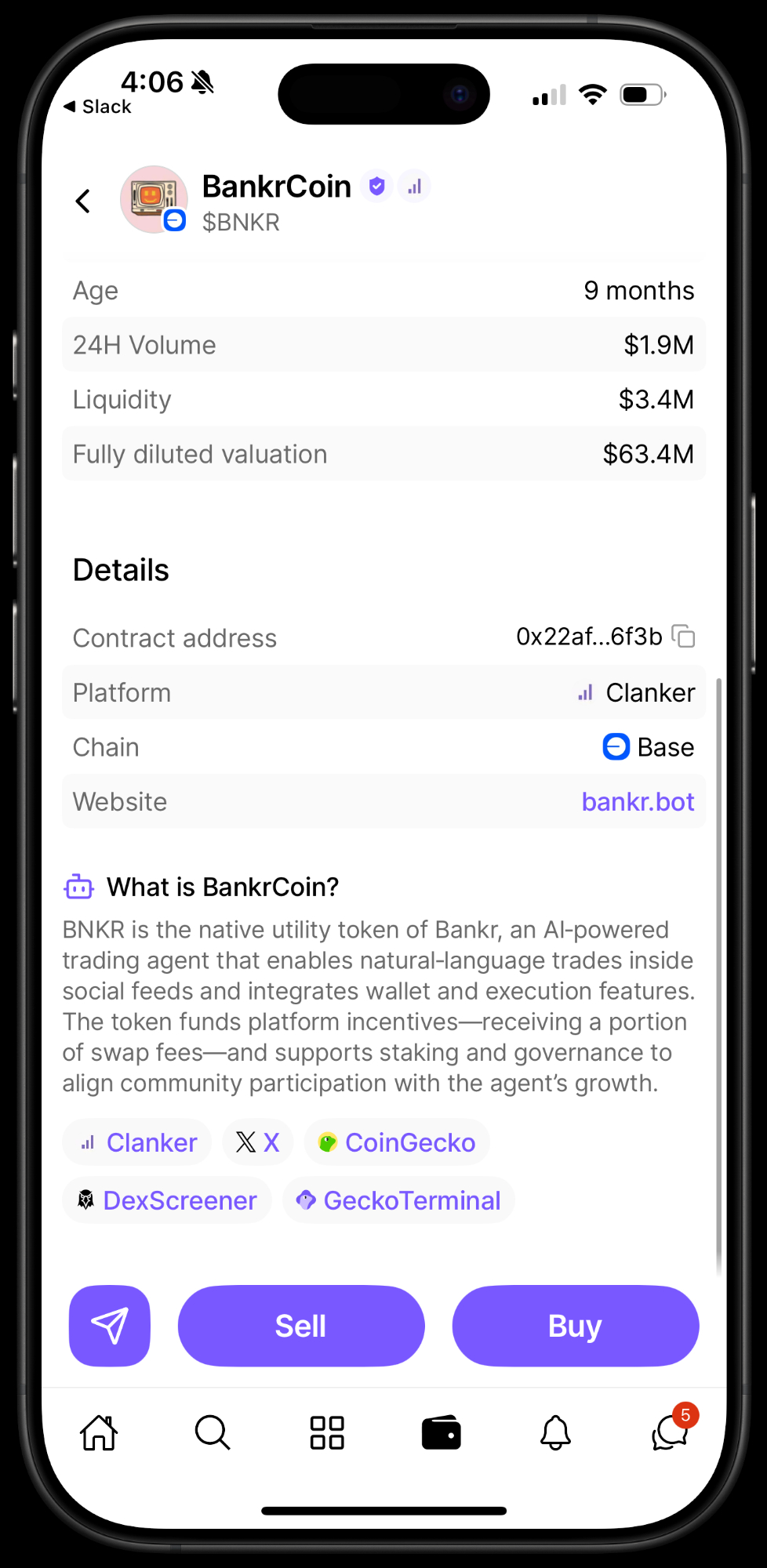Open the GeckoTerminal chip
This screenshot has height=1568, width=767.
pyautogui.click(x=398, y=1201)
